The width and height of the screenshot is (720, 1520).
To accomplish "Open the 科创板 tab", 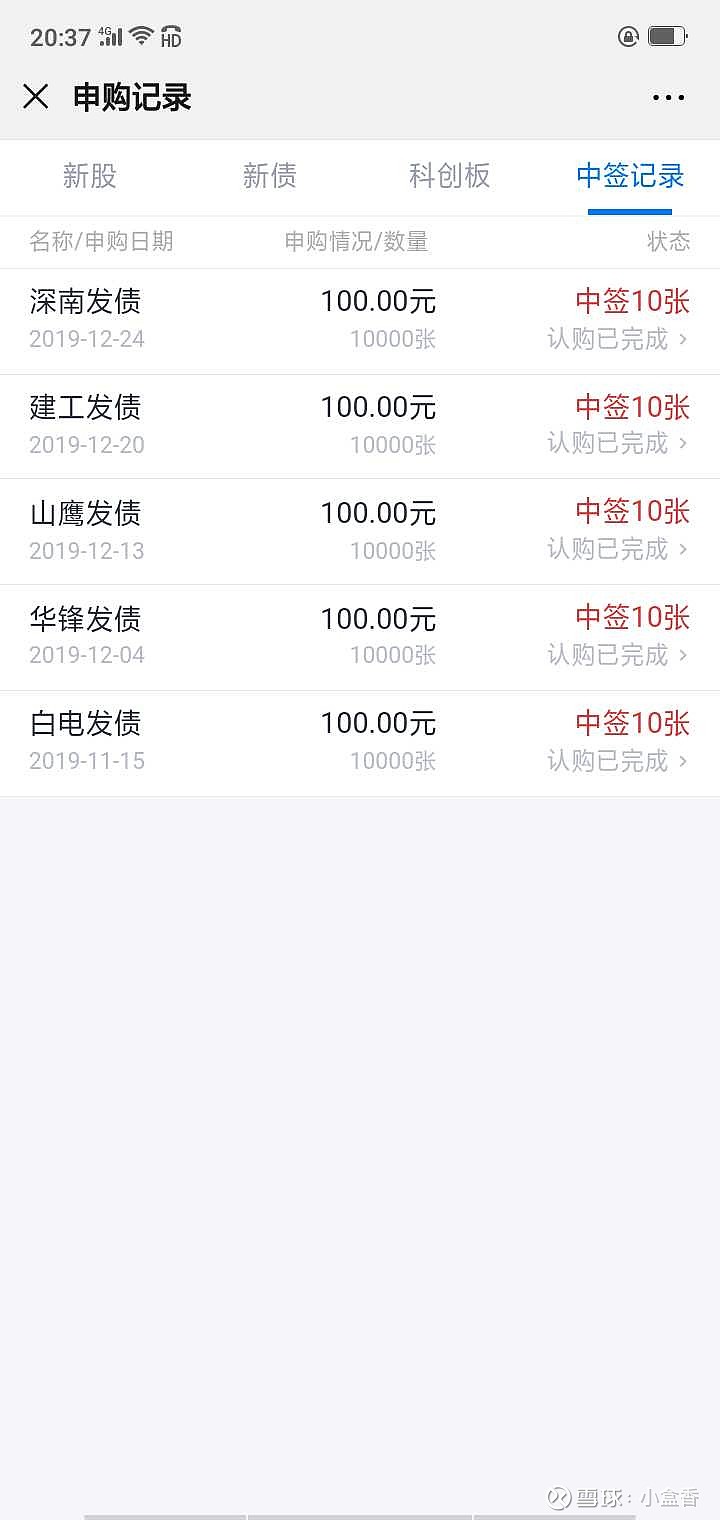I will coord(449,176).
